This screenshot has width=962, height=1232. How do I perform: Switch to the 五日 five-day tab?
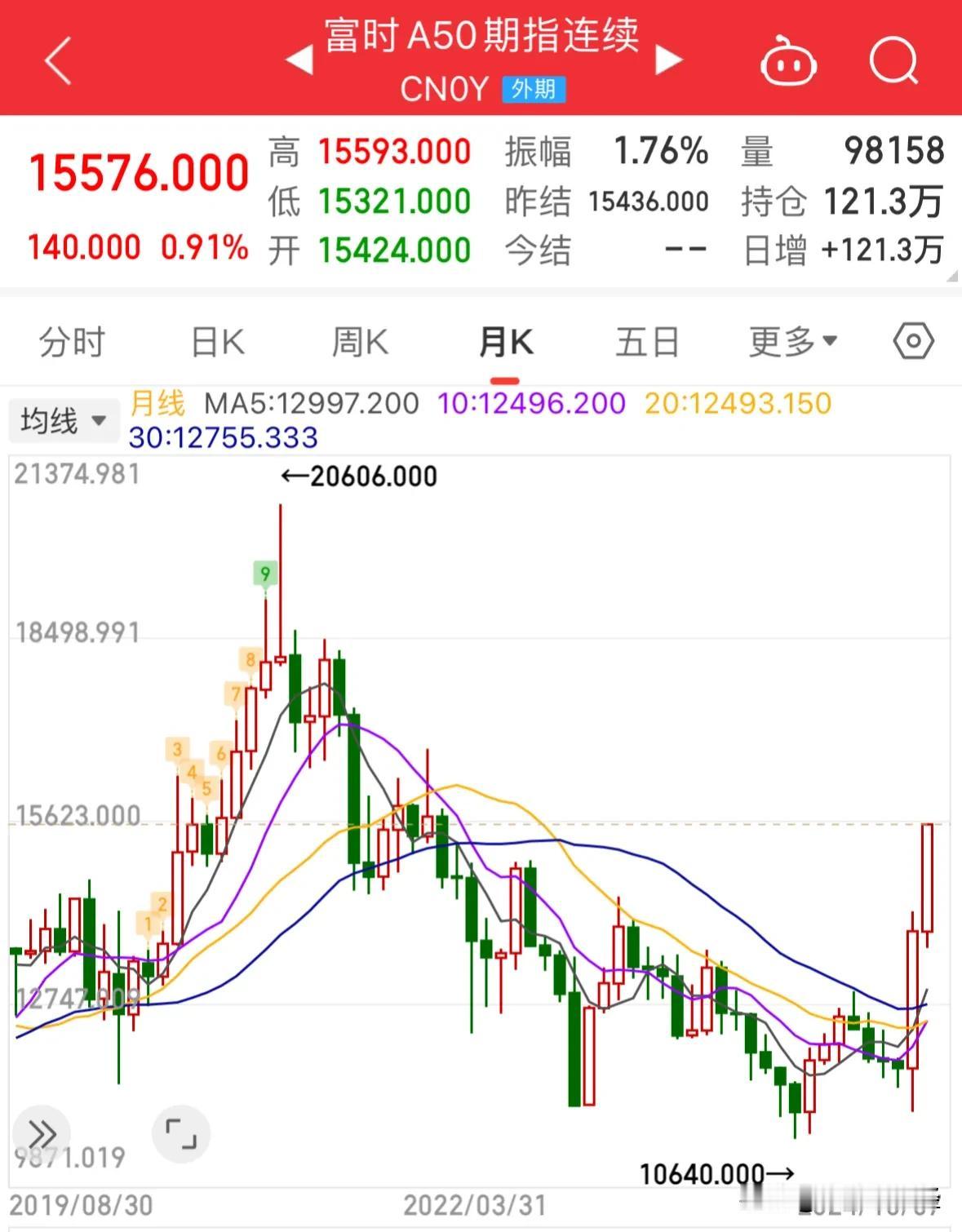click(647, 342)
